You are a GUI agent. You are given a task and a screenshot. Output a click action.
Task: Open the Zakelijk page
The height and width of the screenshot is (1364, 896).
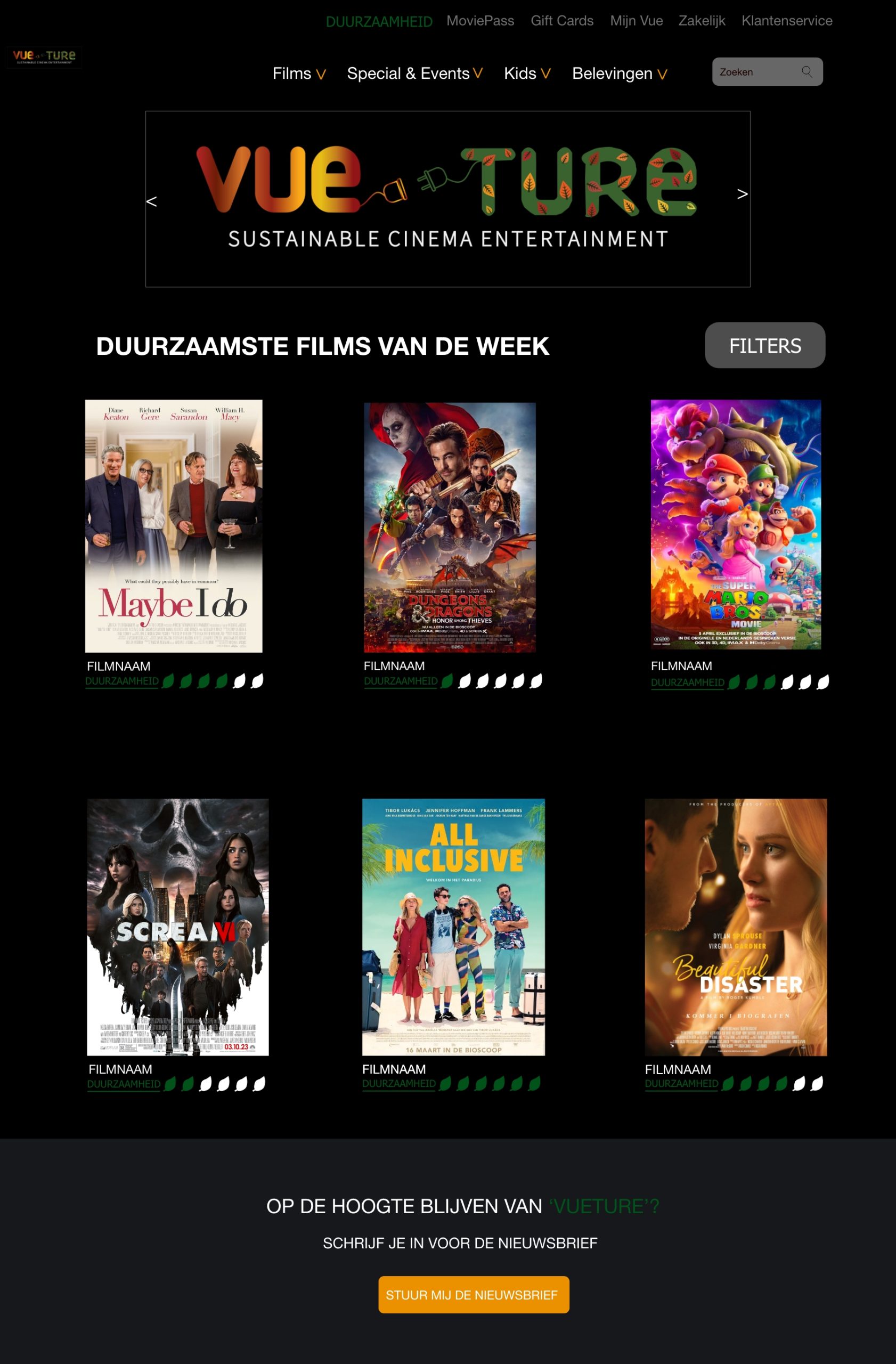[x=701, y=21]
